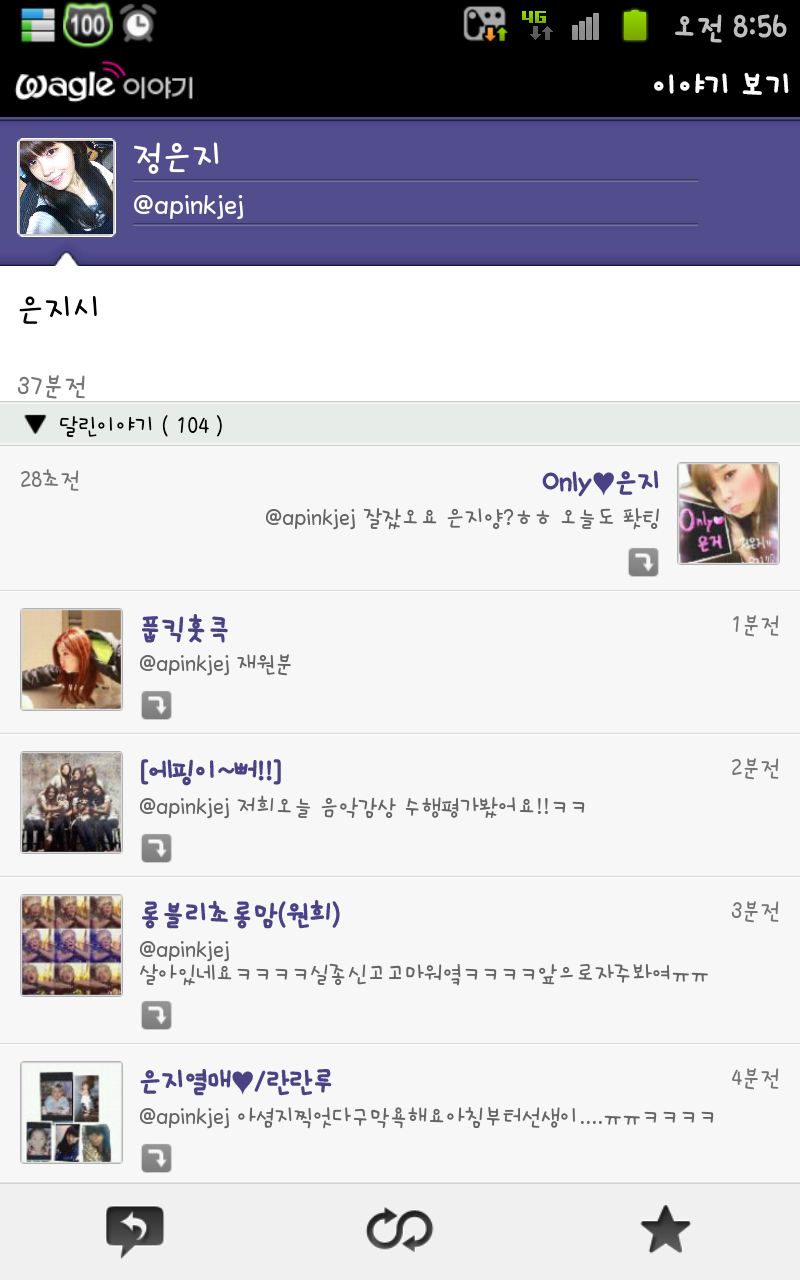Tap the repost loop icon in the bottom bar
800x1280 pixels.
click(399, 1231)
